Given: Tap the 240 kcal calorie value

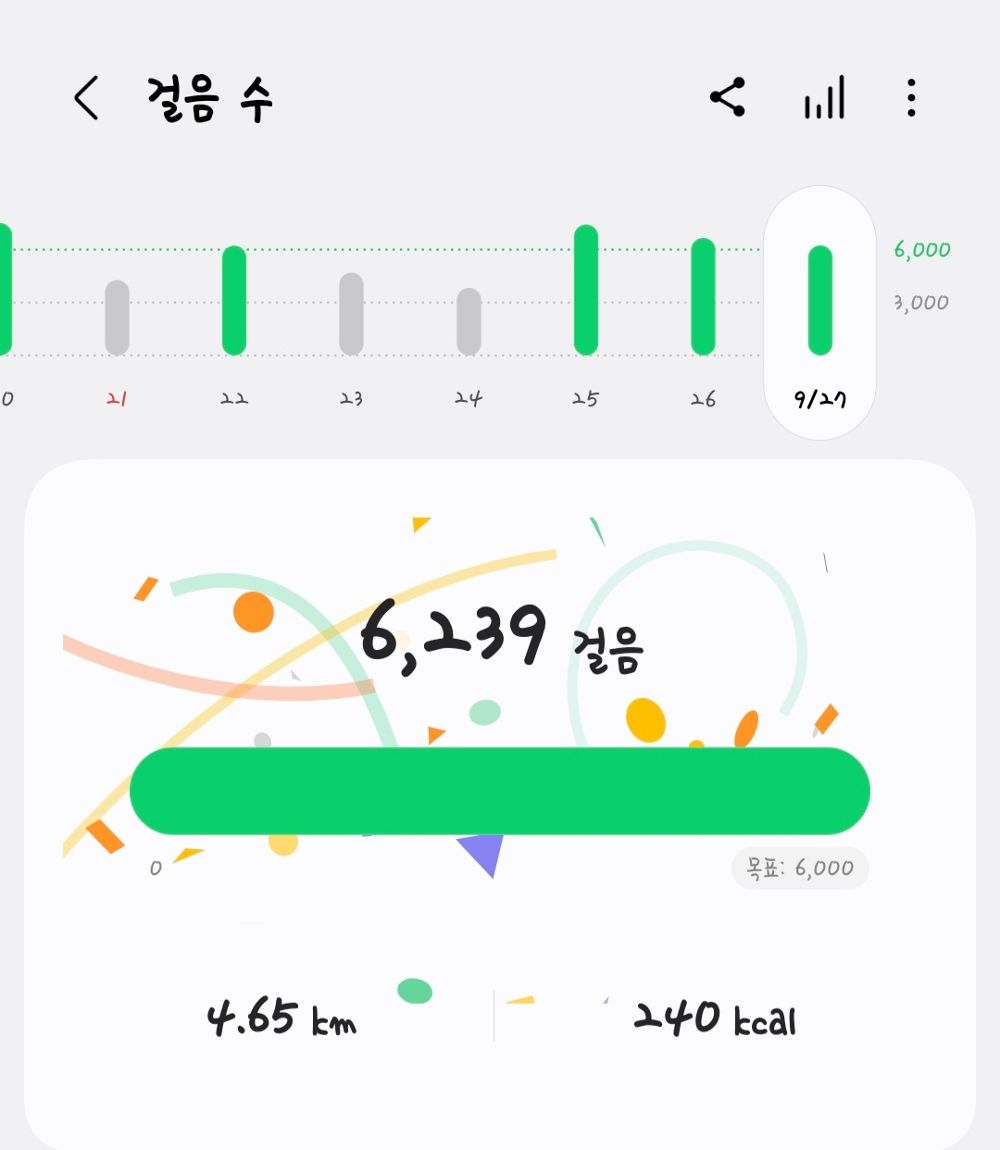Looking at the screenshot, I should point(713,1018).
